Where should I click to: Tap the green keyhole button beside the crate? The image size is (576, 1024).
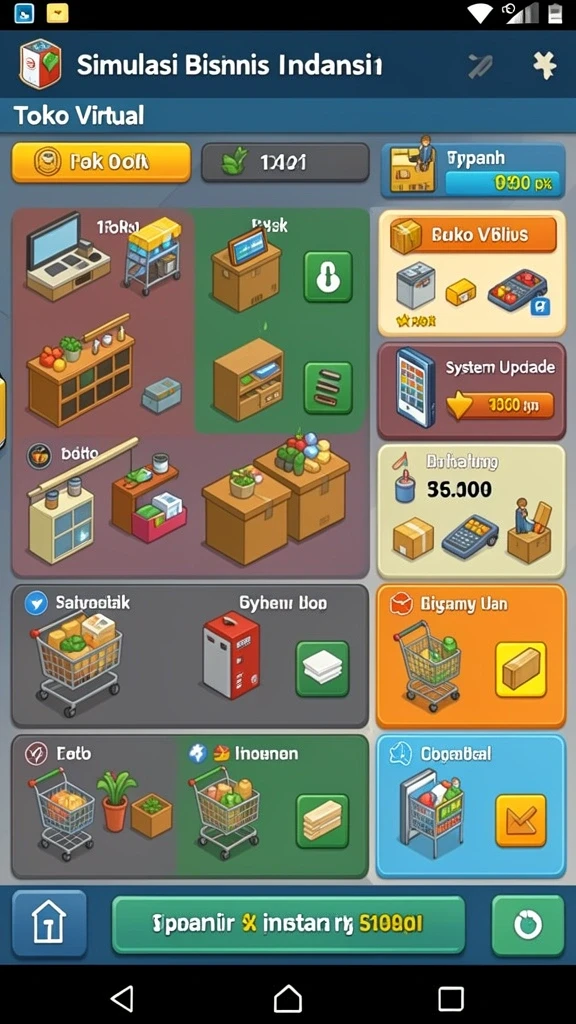[328, 276]
